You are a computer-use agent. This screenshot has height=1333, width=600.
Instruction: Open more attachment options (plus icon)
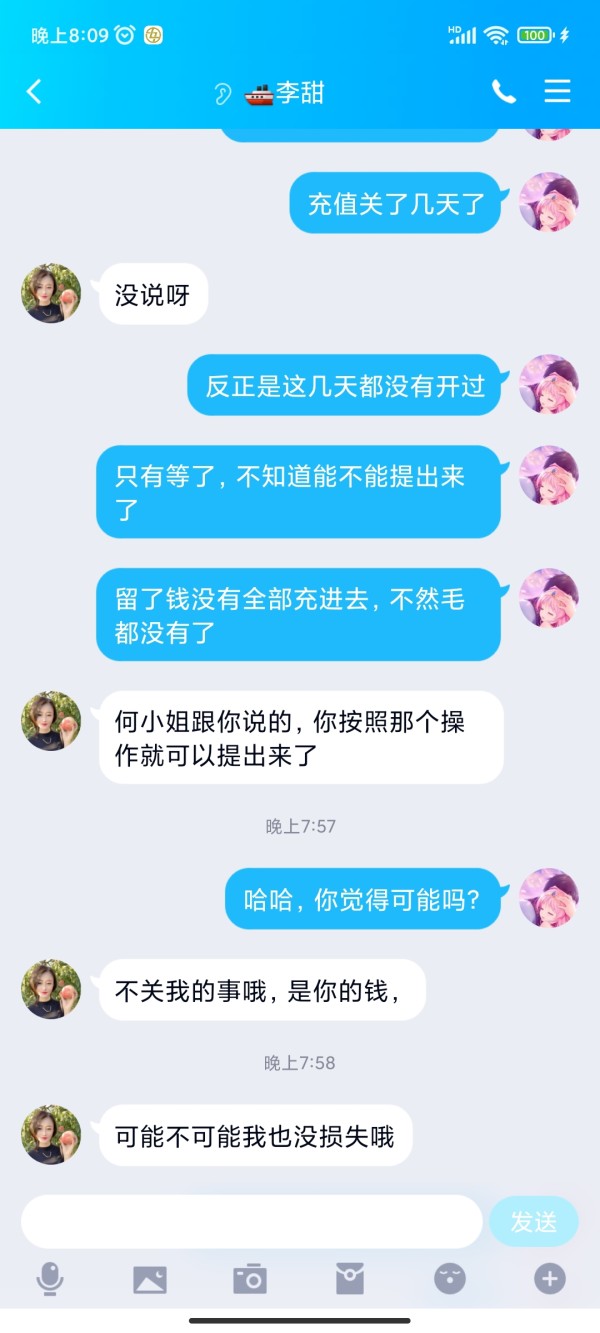(549, 1279)
